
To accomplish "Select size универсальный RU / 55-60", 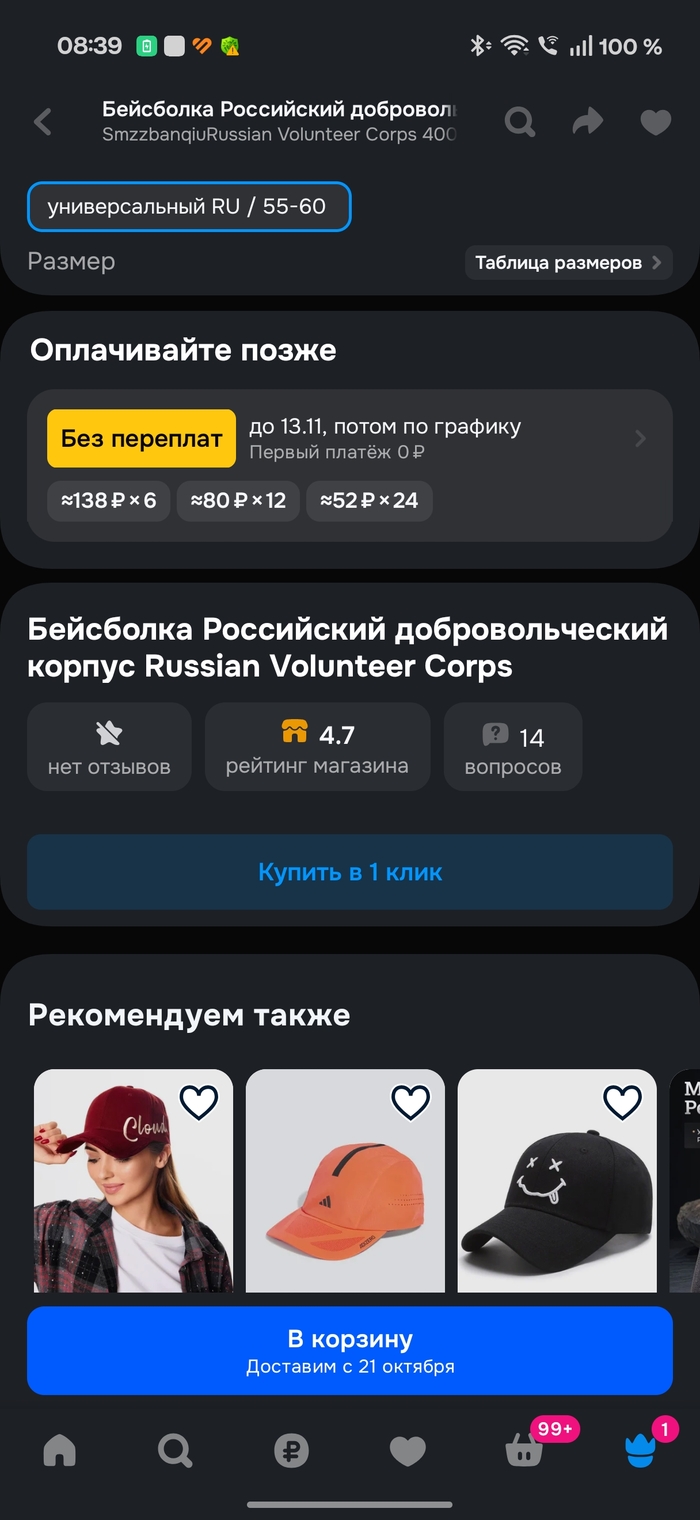I will [189, 207].
